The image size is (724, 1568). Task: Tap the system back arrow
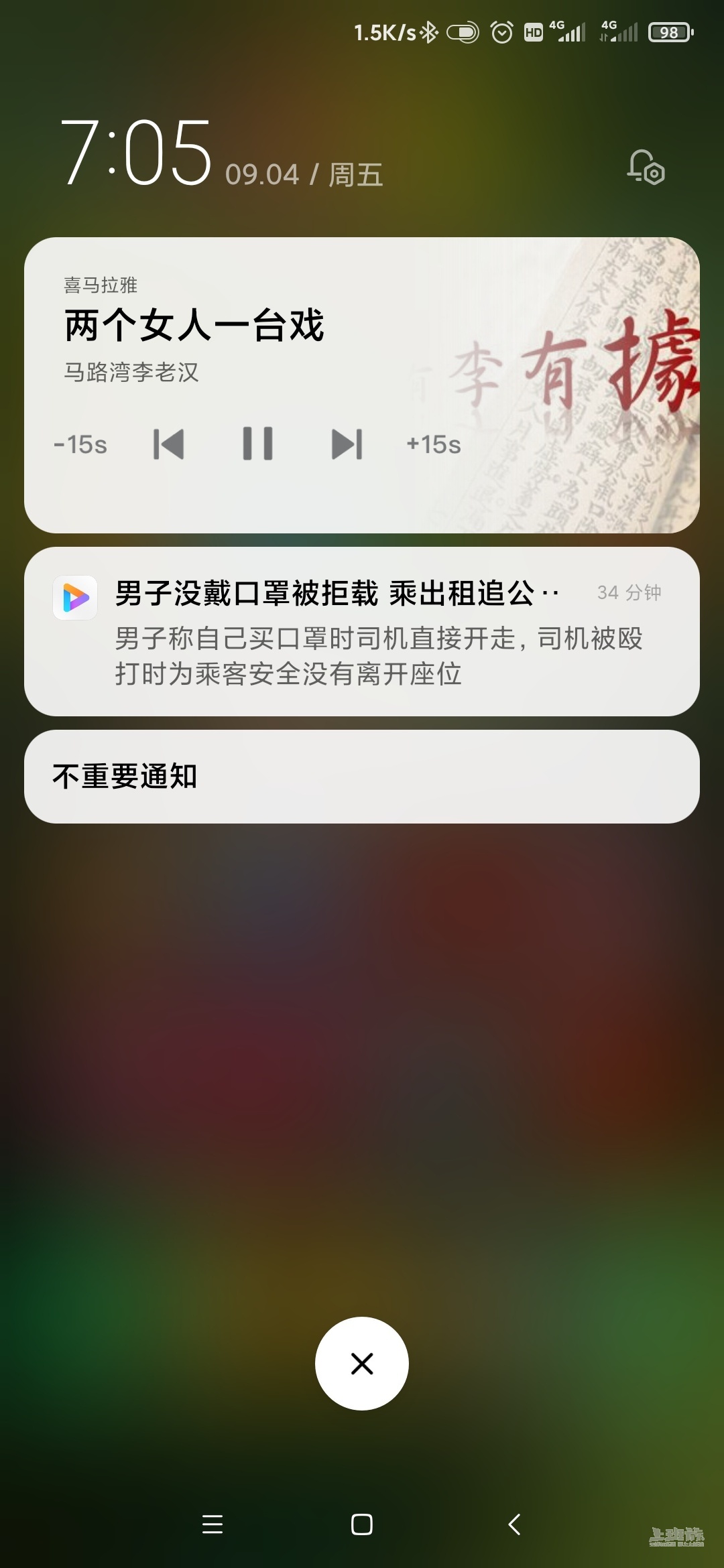pos(514,1524)
